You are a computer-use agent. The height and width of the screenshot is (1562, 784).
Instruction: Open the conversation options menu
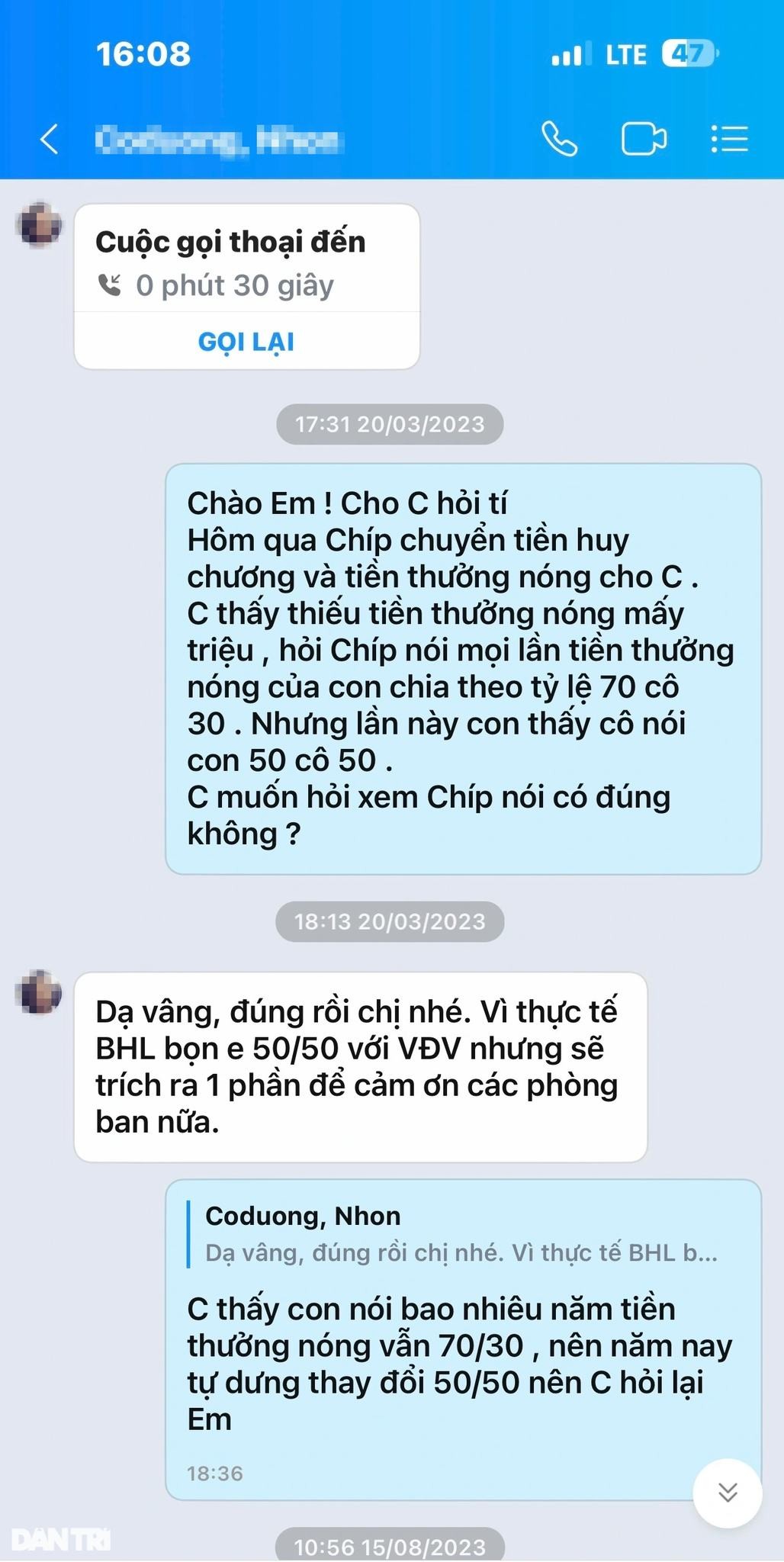pos(728,139)
